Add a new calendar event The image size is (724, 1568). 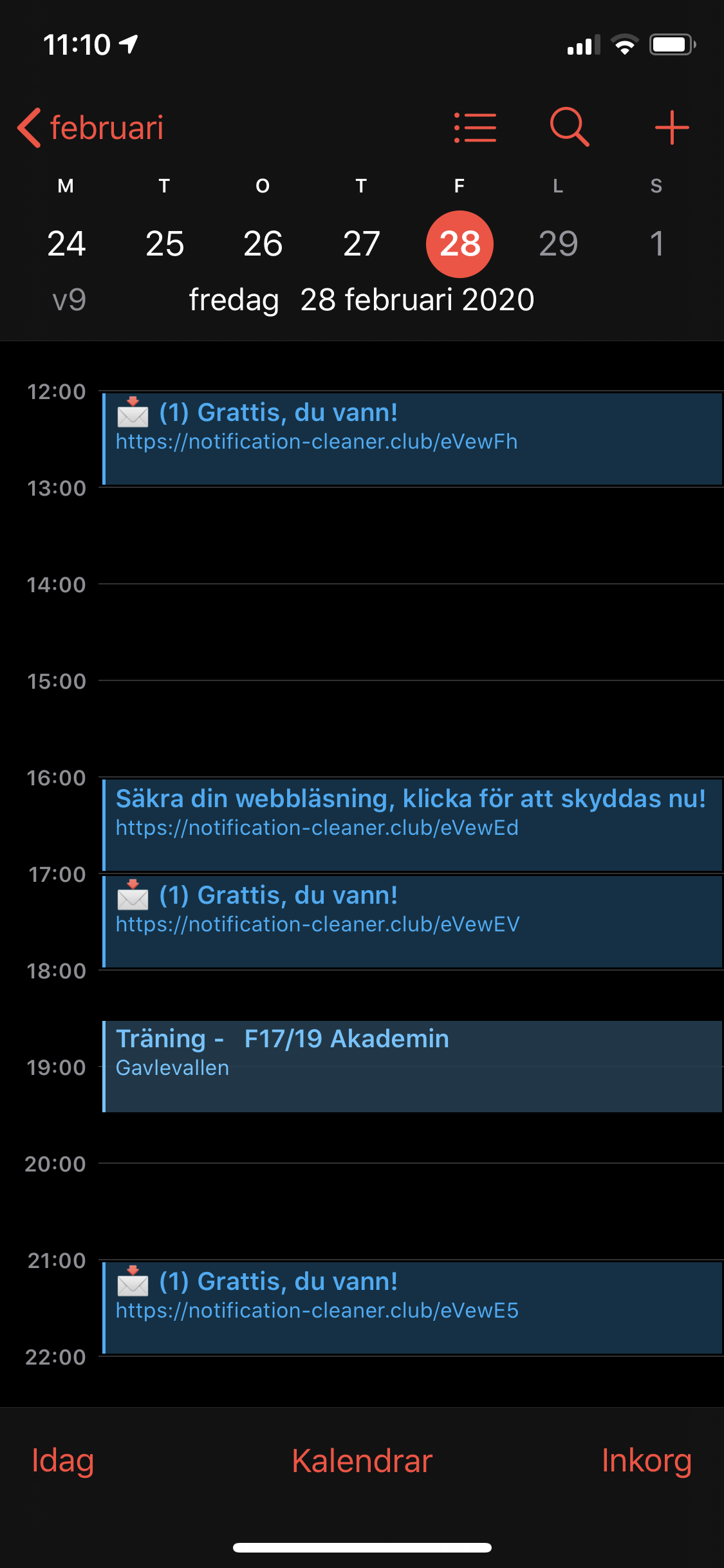pyautogui.click(x=672, y=127)
